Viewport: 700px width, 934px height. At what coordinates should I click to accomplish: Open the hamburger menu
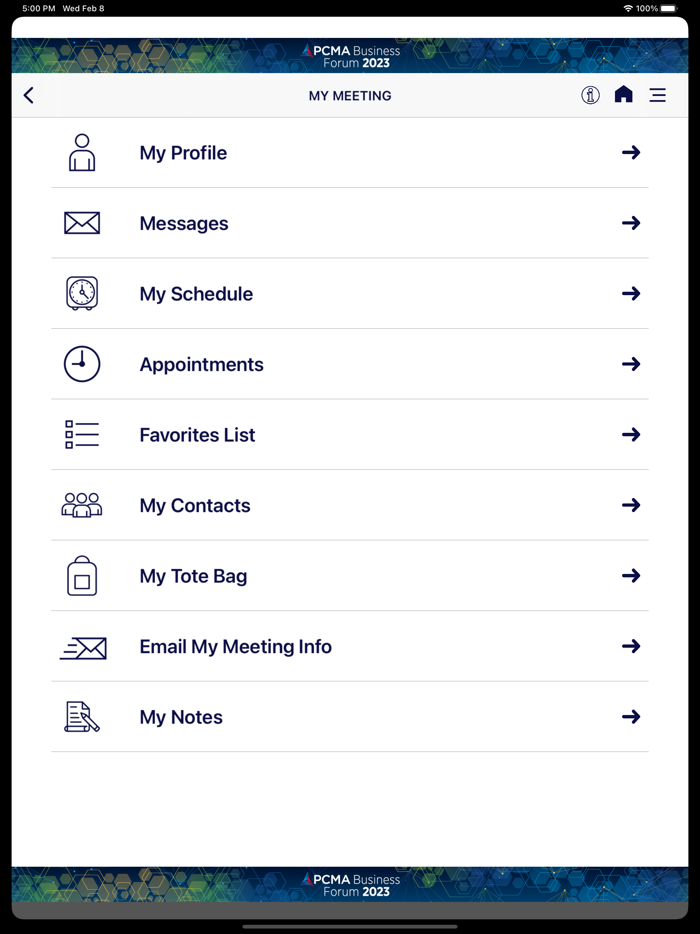click(x=657, y=96)
